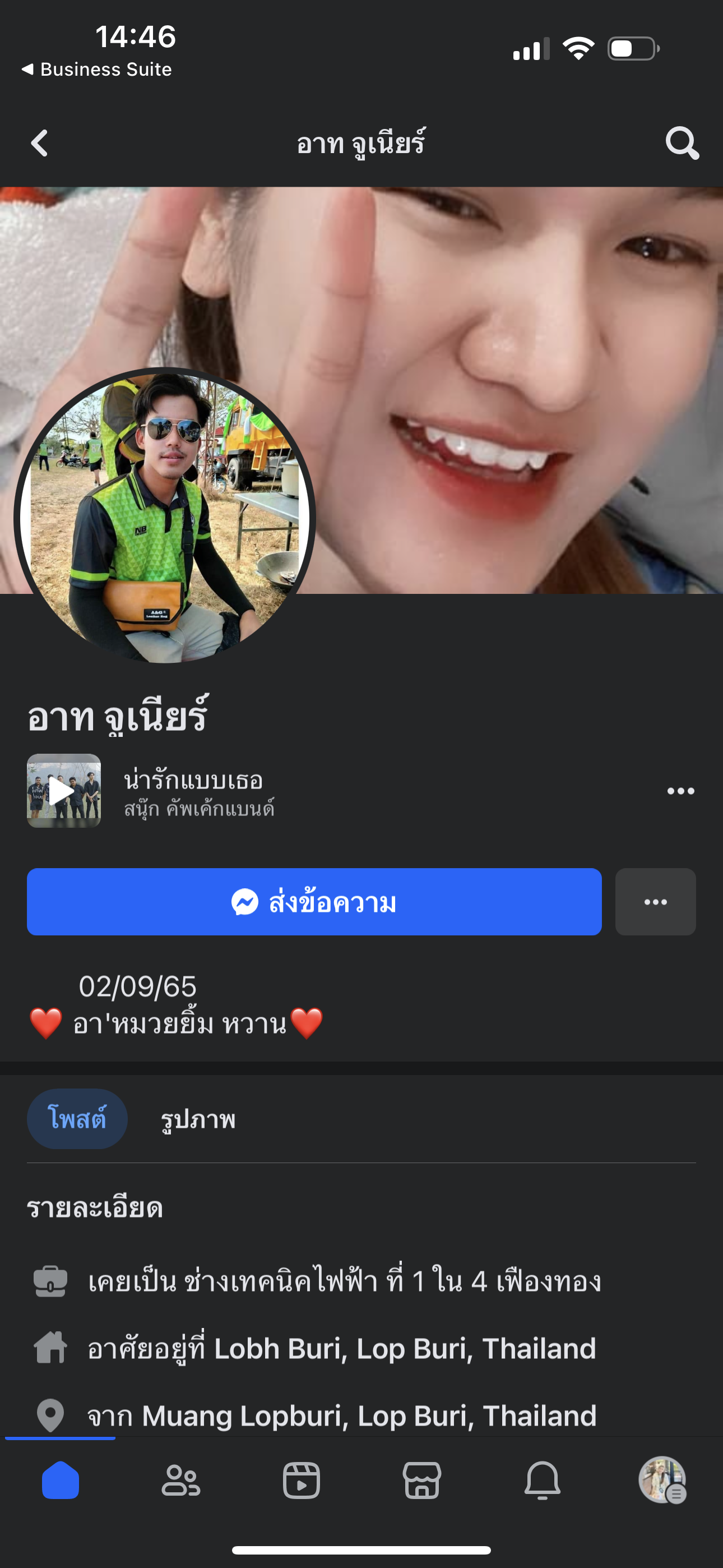Open the options dots beside the song
723x1568 pixels.
click(x=680, y=791)
